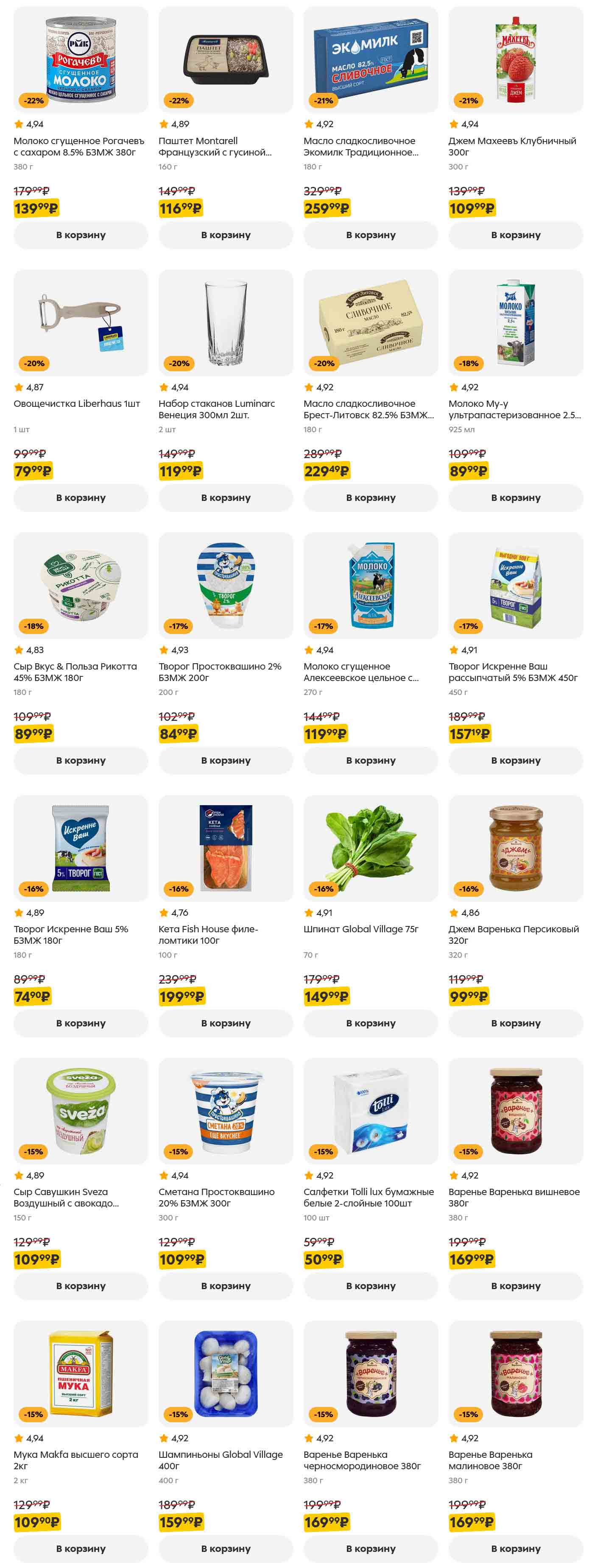View the Му-у milk product
The image size is (603, 1568).
tap(515, 322)
